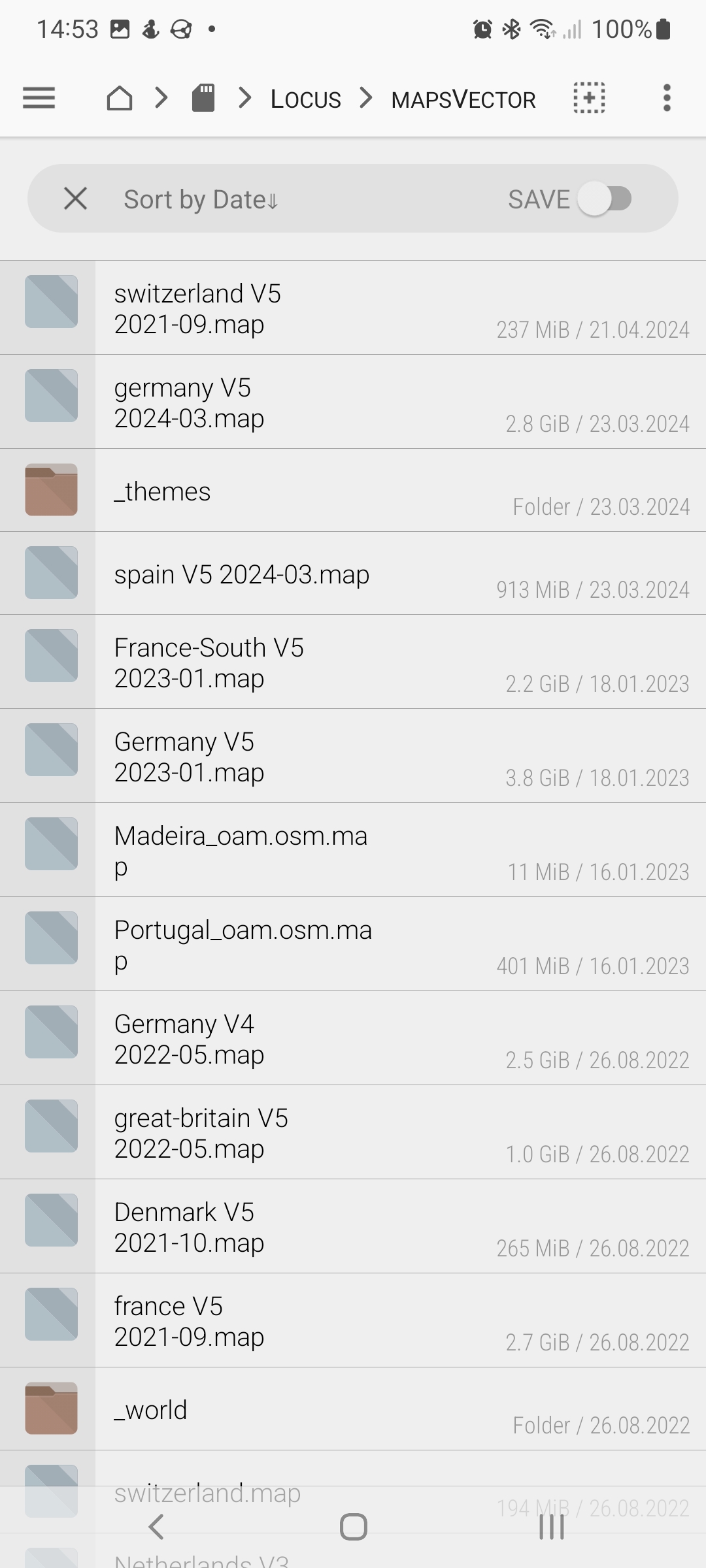Viewport: 706px width, 1568px height.
Task: Enable the SAVE sort toggle
Action: coord(605,199)
